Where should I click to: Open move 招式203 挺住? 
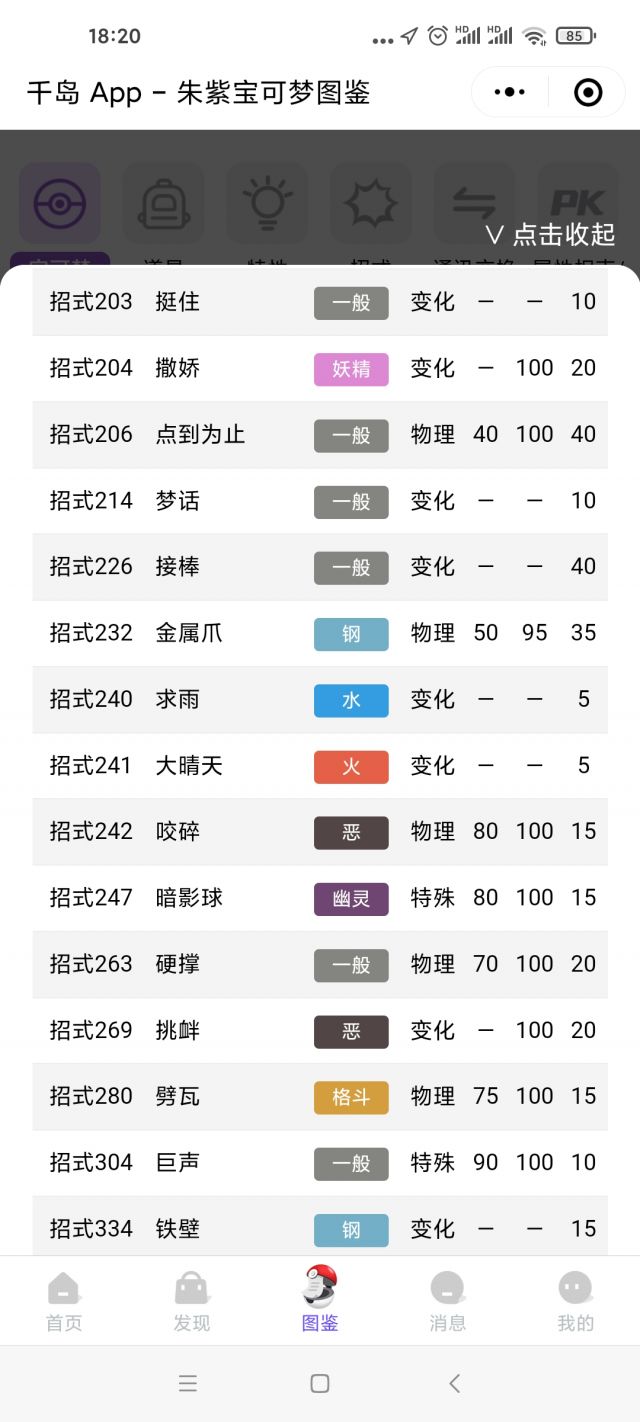(x=320, y=302)
